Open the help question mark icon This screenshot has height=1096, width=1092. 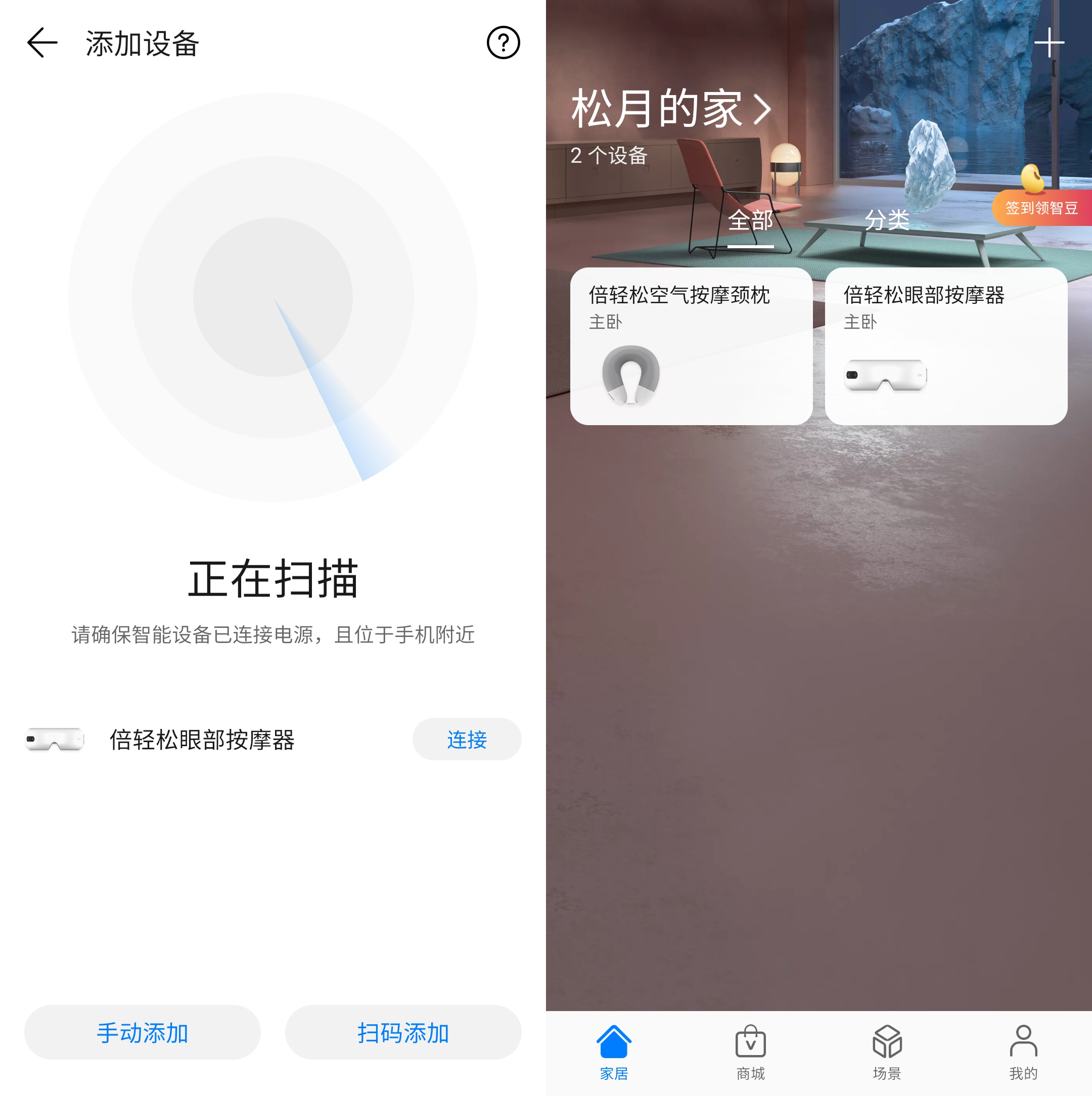tap(503, 43)
